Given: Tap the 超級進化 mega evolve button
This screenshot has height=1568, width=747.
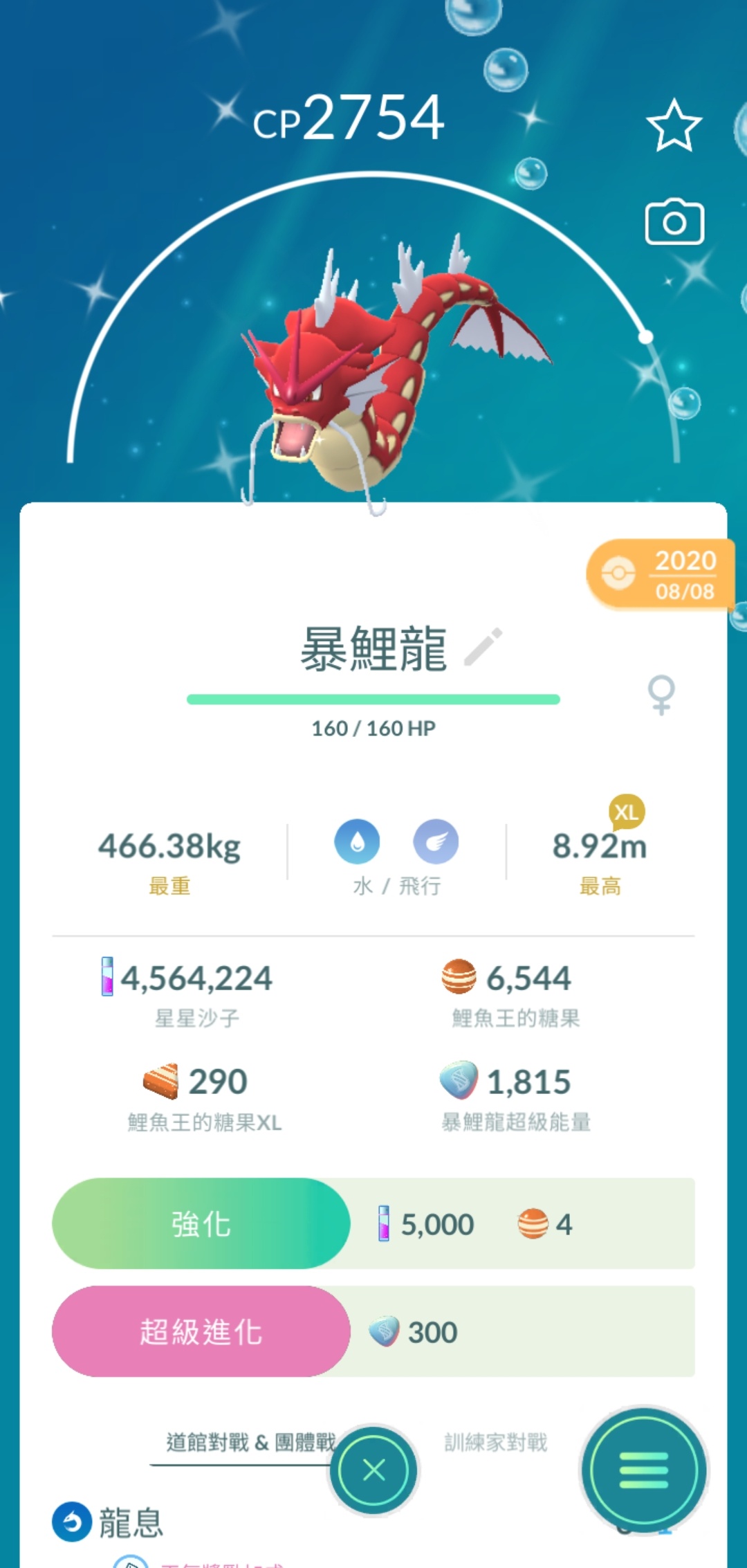Looking at the screenshot, I should [x=201, y=1331].
